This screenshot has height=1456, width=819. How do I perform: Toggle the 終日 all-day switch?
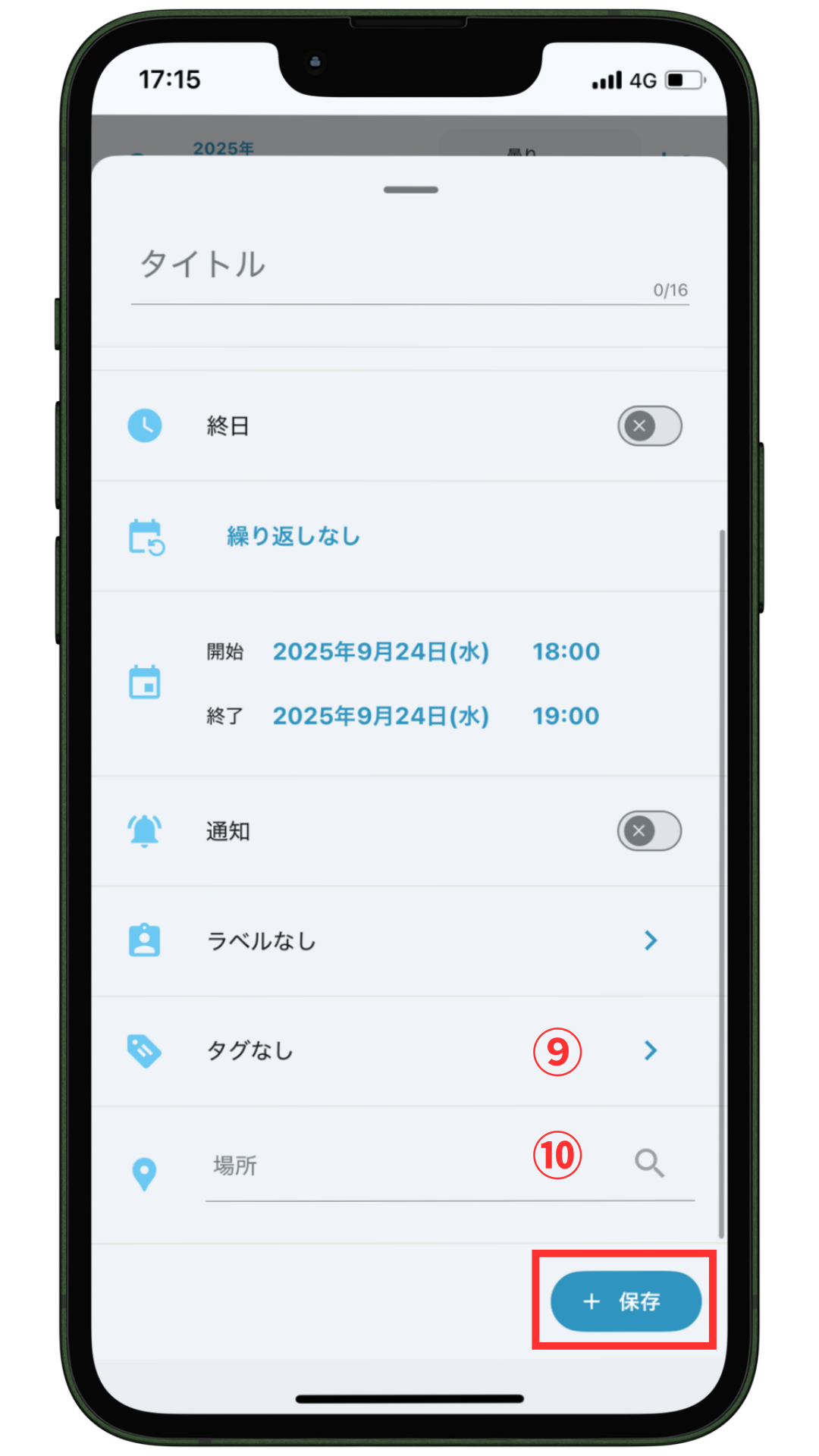(649, 426)
